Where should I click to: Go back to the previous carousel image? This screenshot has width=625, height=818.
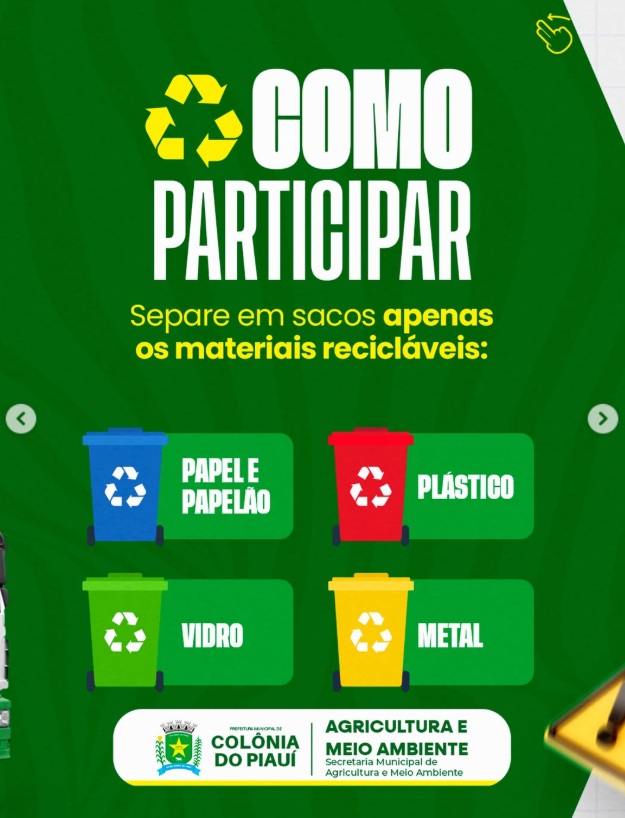[x=21, y=418]
